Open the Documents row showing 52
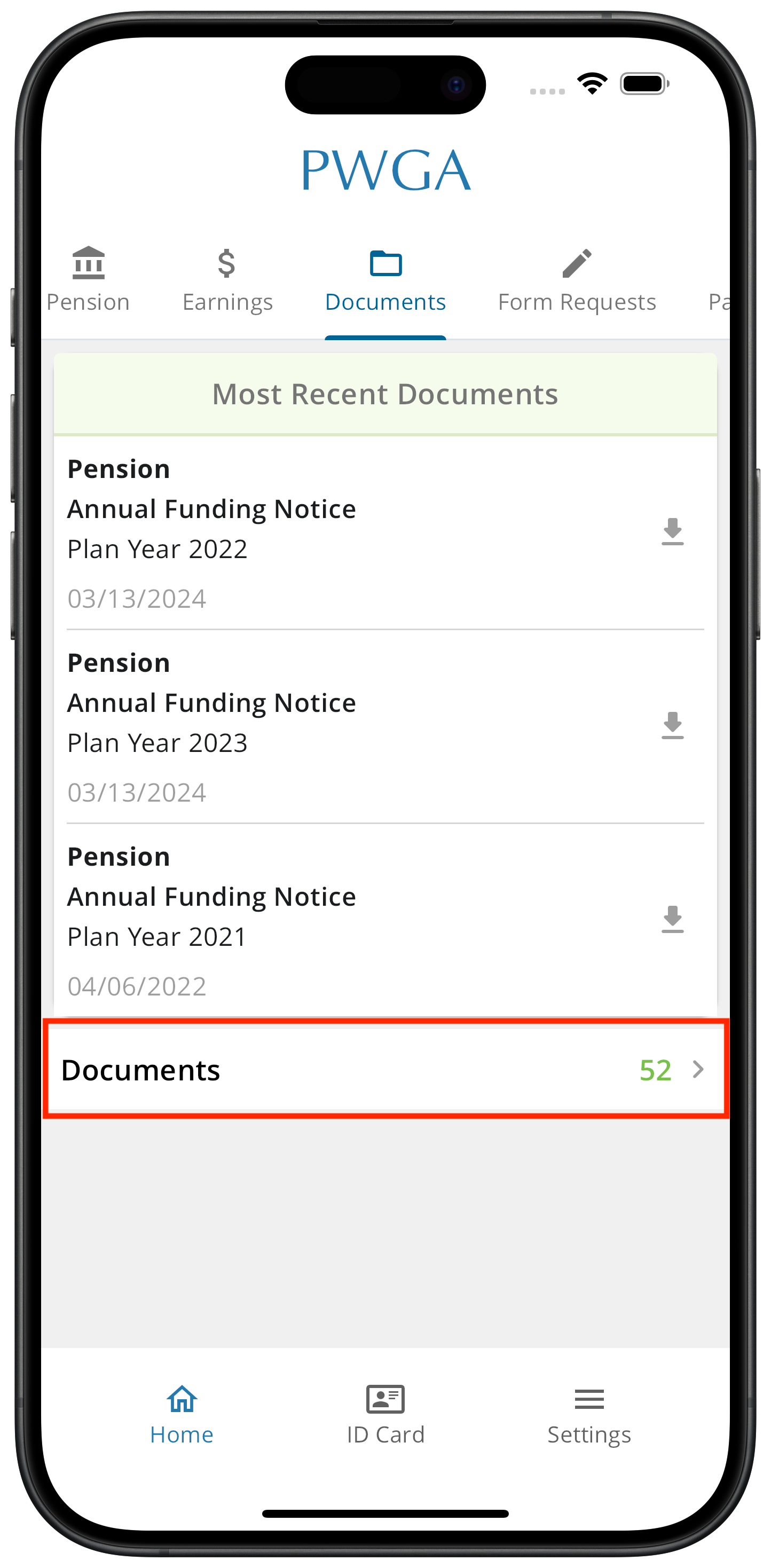Viewport: 771px width, 1568px height. click(385, 1070)
